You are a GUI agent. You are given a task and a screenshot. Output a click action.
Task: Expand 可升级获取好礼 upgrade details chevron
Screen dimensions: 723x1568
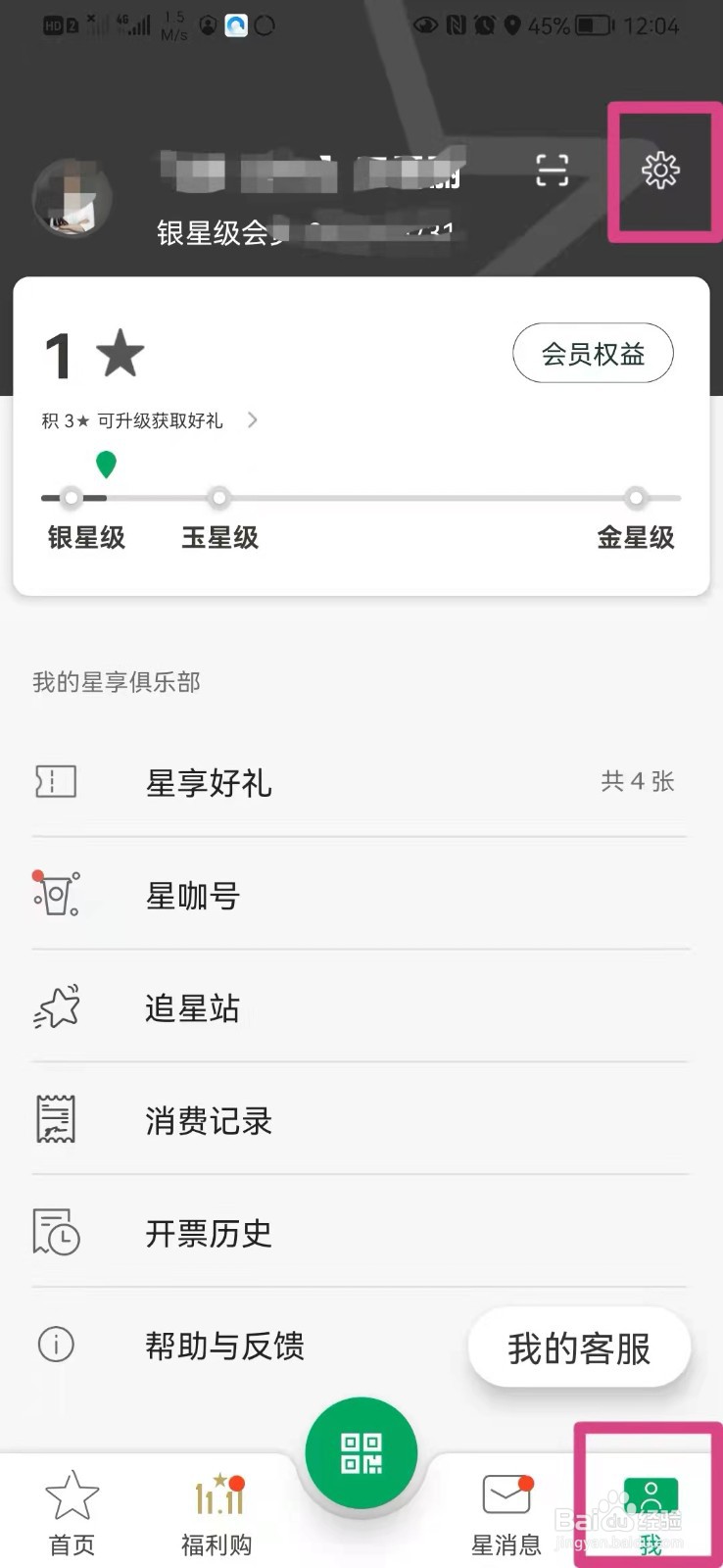click(253, 420)
